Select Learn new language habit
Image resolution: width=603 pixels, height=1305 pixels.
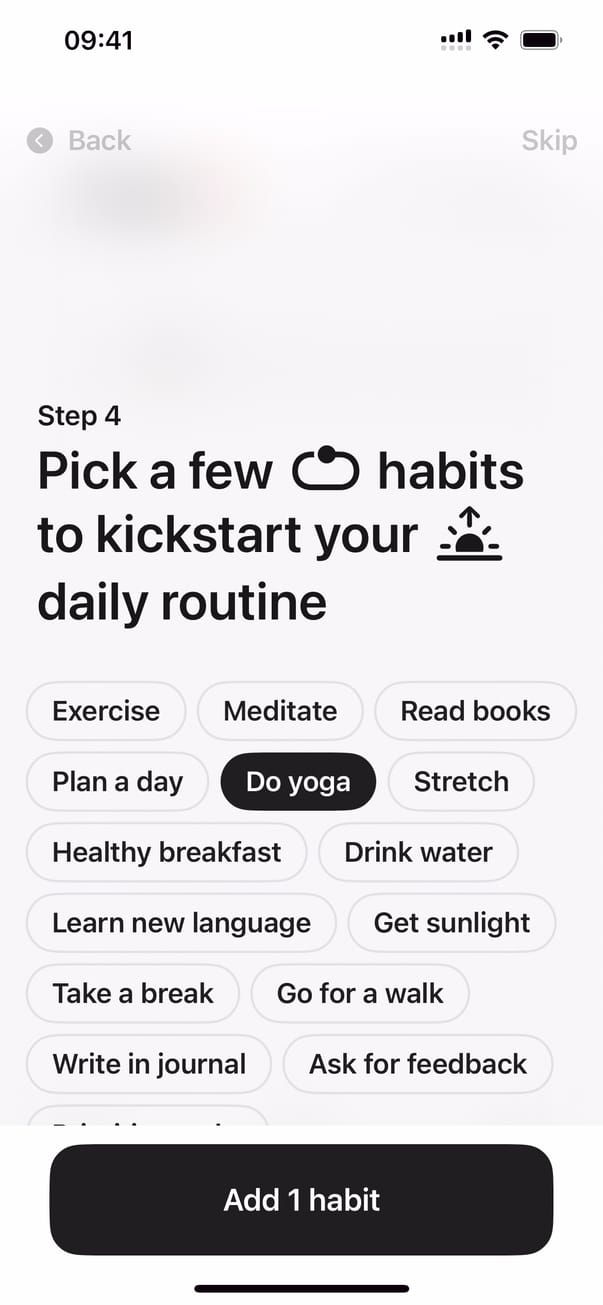click(181, 923)
